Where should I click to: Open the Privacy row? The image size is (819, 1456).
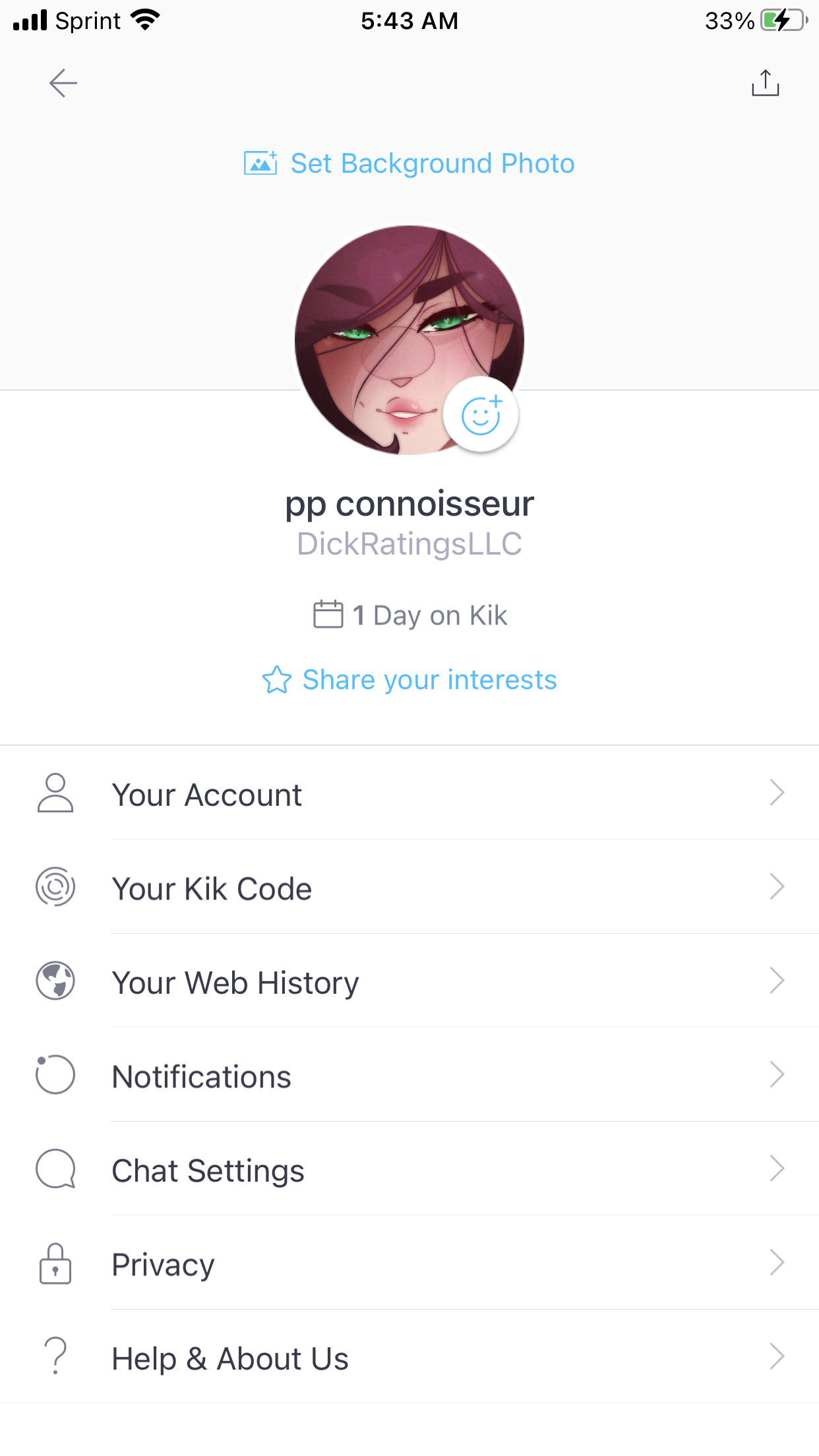click(409, 1263)
